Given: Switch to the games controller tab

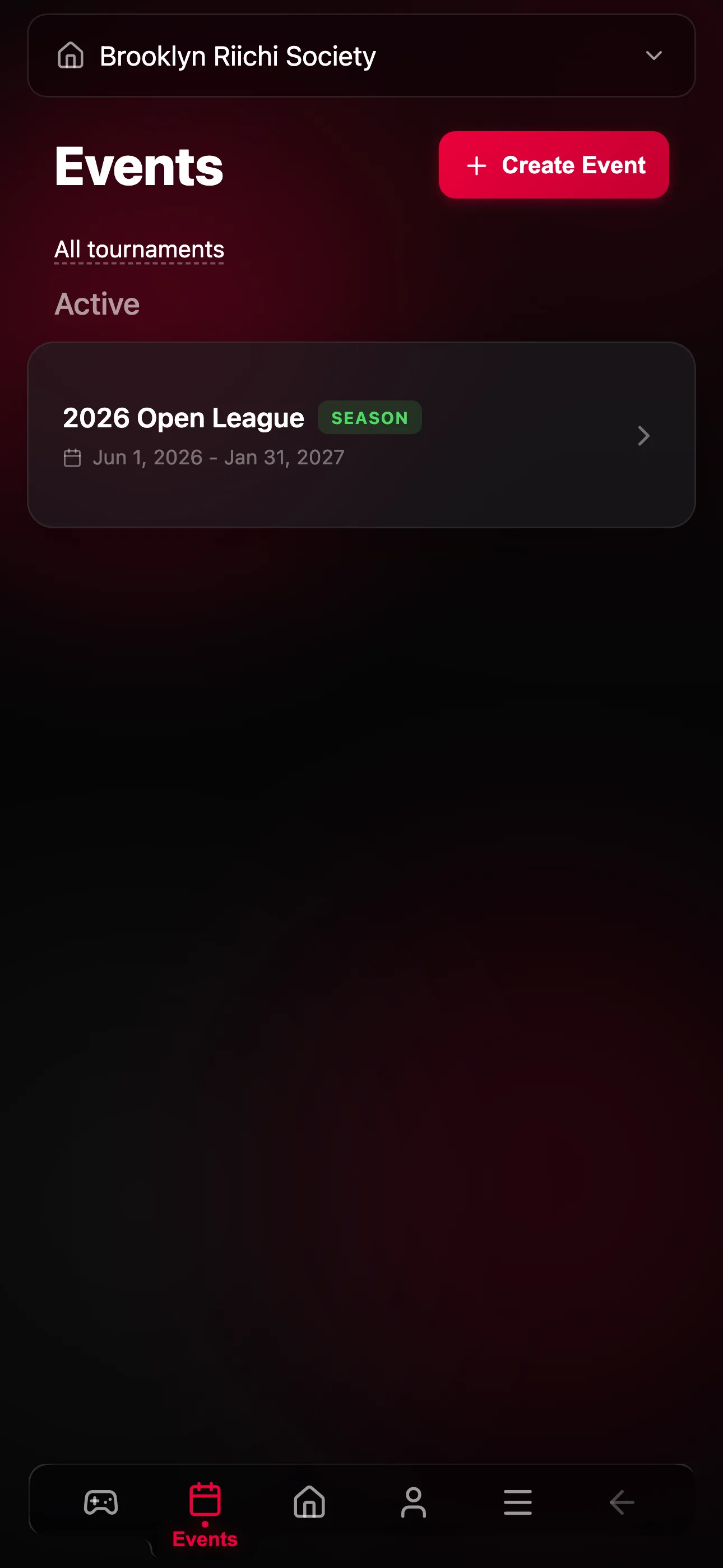Looking at the screenshot, I should (x=101, y=1502).
